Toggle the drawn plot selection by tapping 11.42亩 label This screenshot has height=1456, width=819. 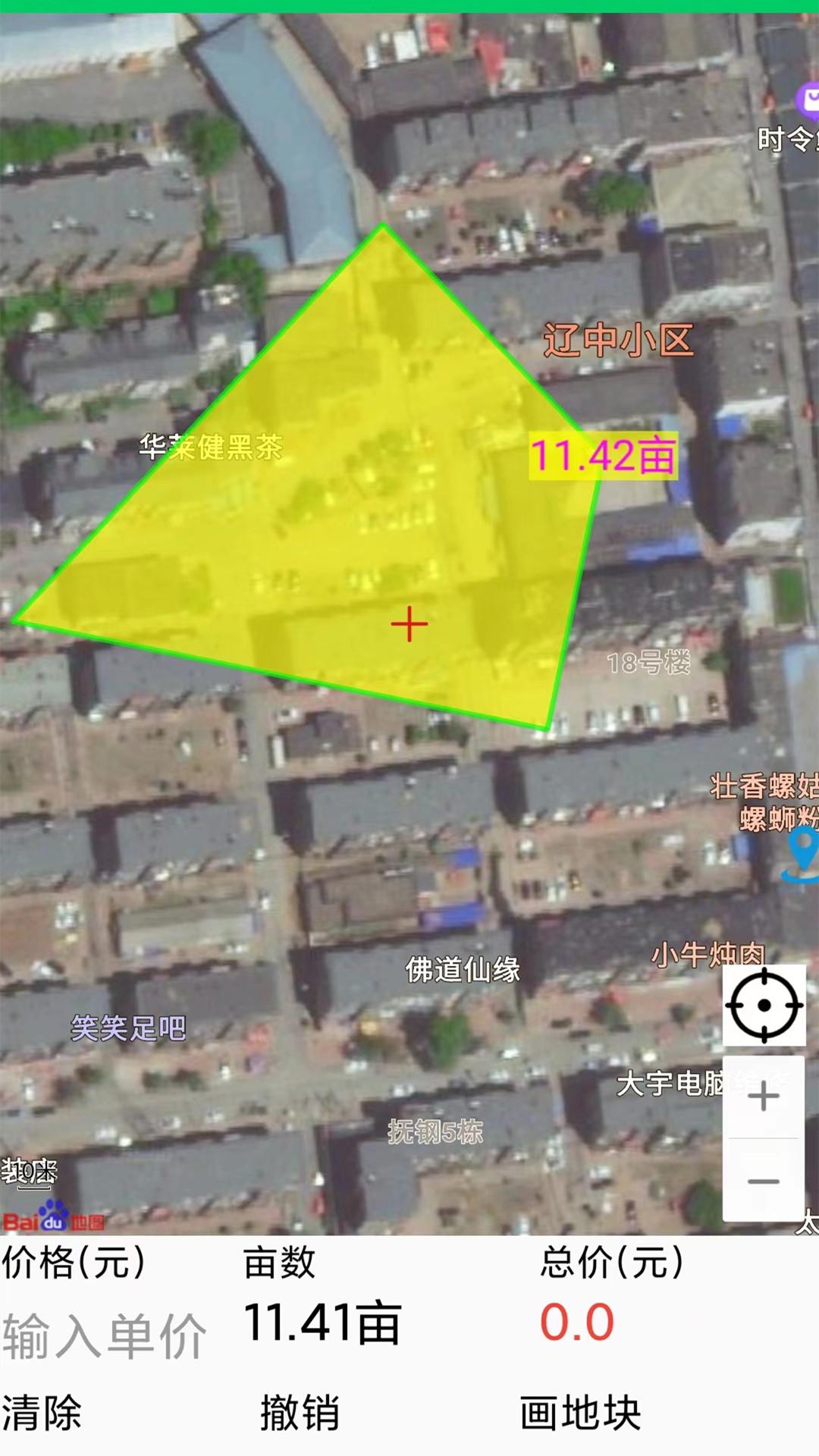pos(604,455)
